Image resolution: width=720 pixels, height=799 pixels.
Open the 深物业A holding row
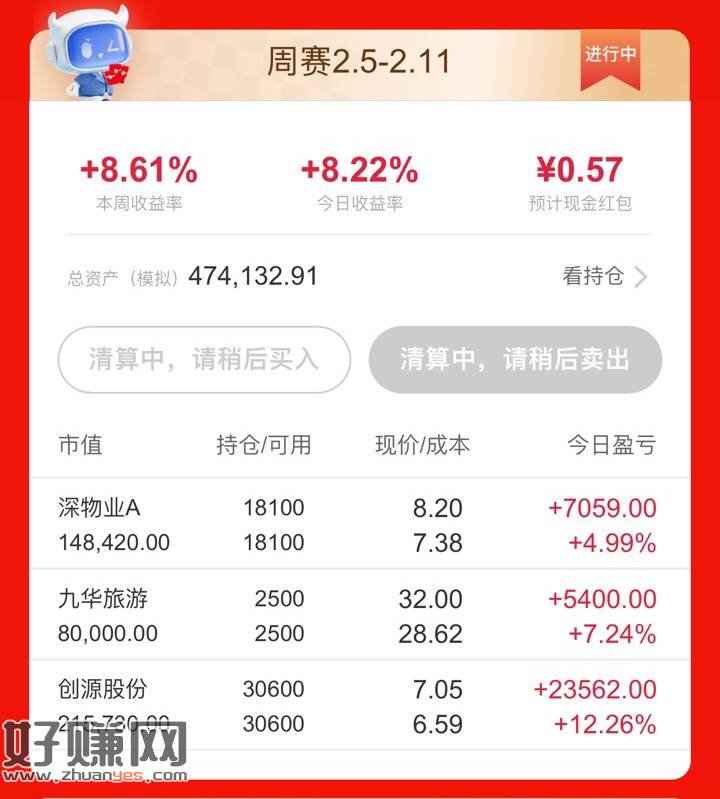pos(358,525)
